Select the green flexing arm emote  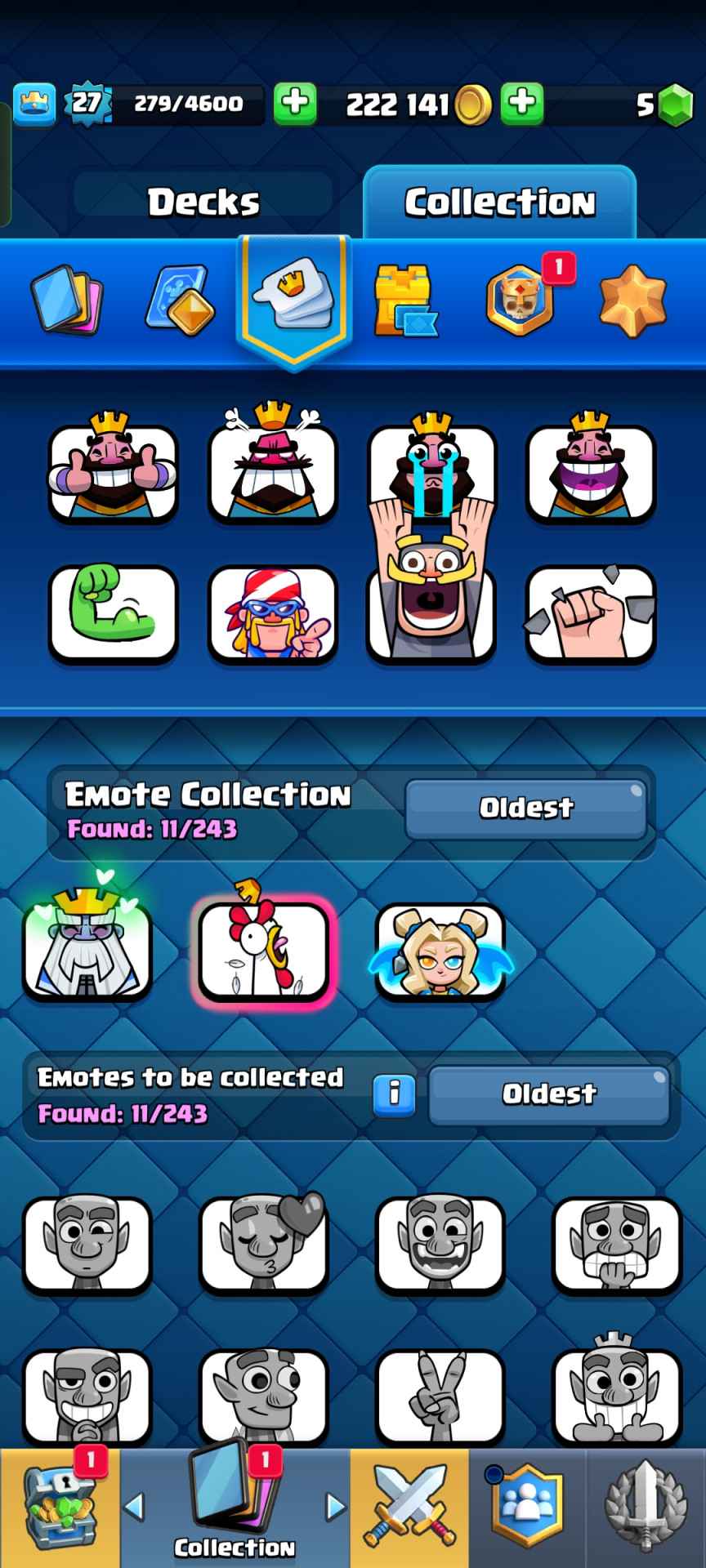113,613
